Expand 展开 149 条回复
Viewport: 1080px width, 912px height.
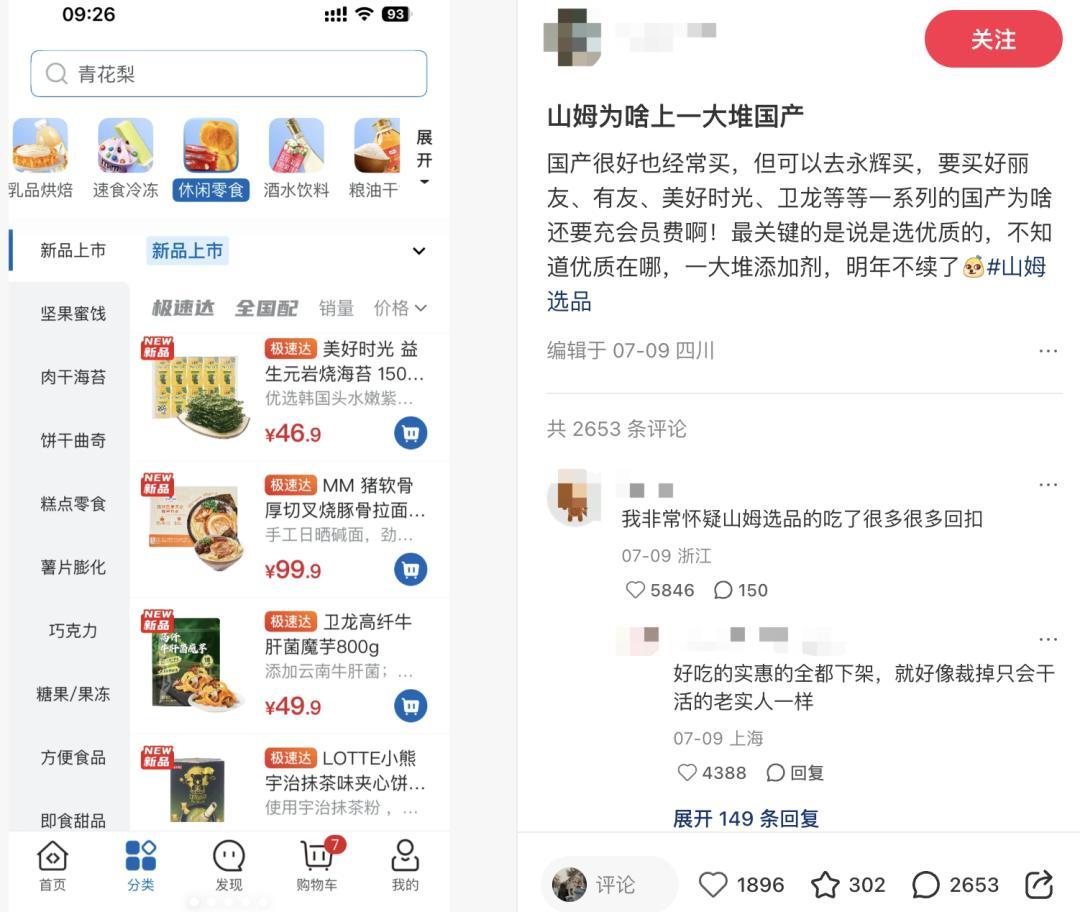(x=745, y=818)
